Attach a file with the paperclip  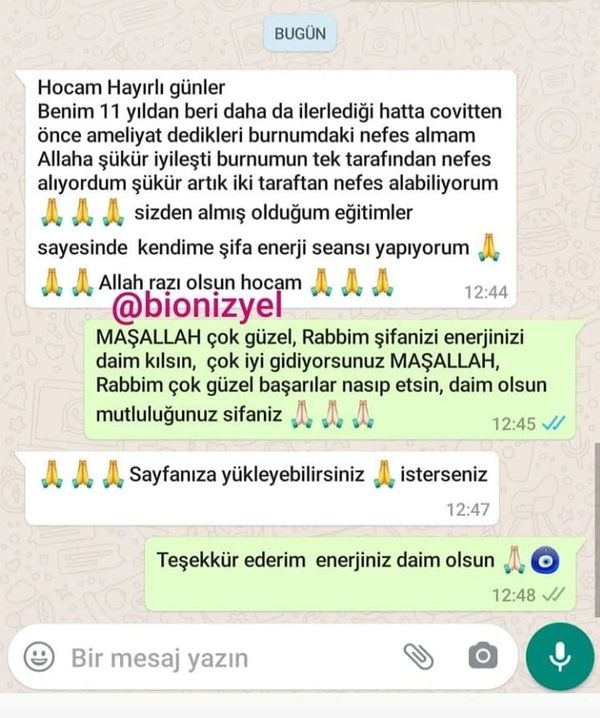(x=418, y=656)
